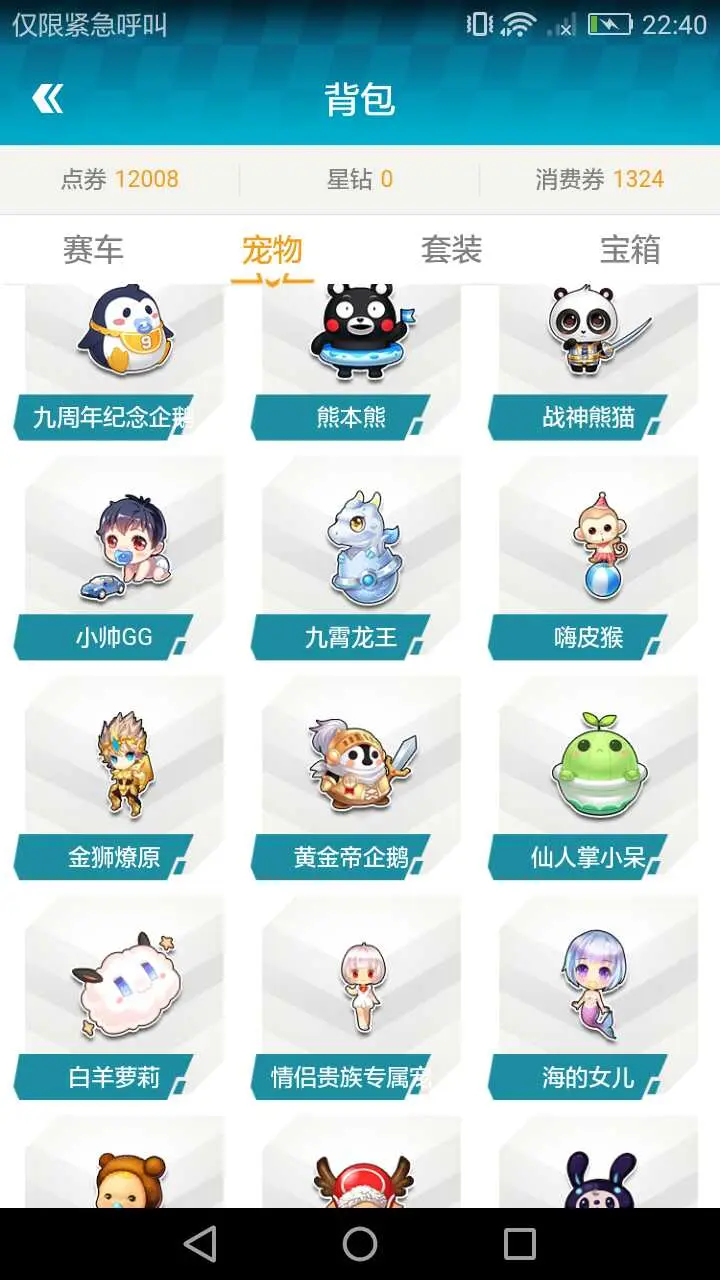The image size is (720, 1280).
Task: Open the 金狮燎原 pet card
Action: pos(120,778)
